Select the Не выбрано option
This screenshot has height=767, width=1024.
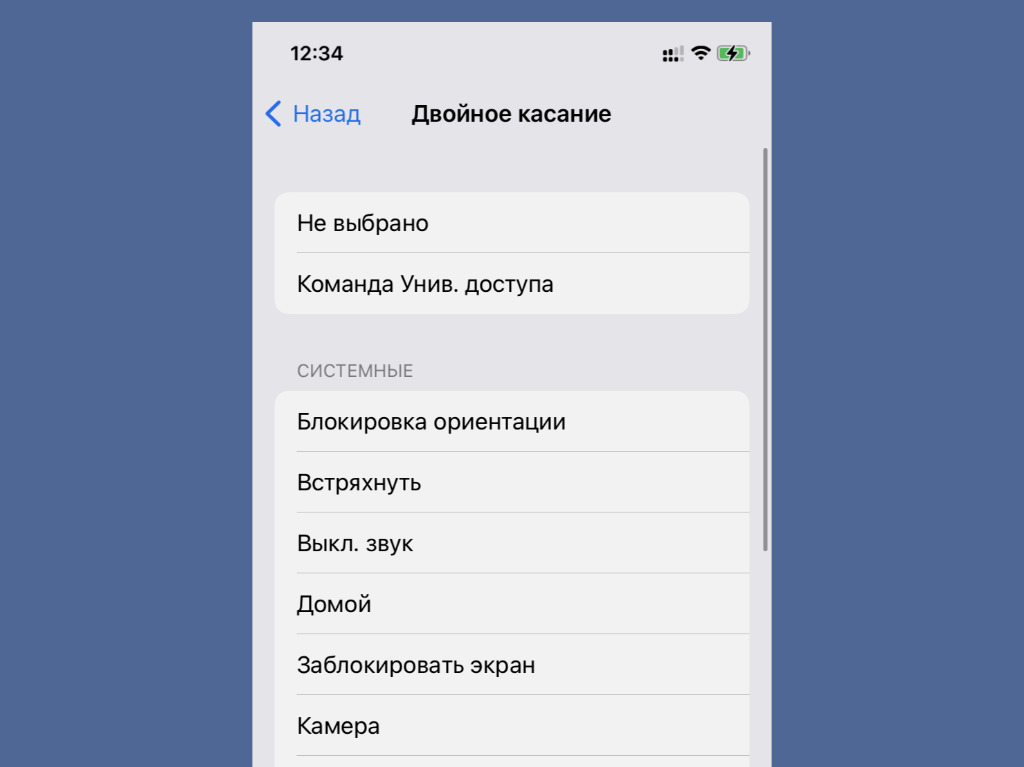(x=511, y=223)
